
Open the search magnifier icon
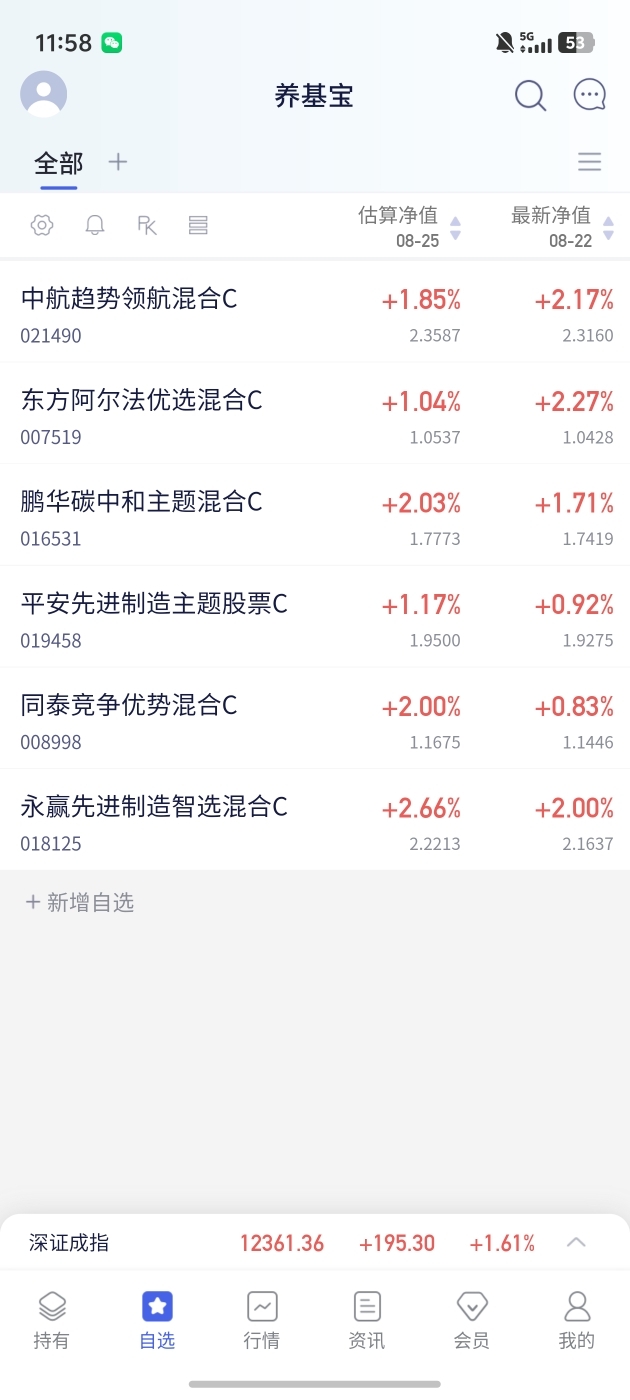[530, 96]
